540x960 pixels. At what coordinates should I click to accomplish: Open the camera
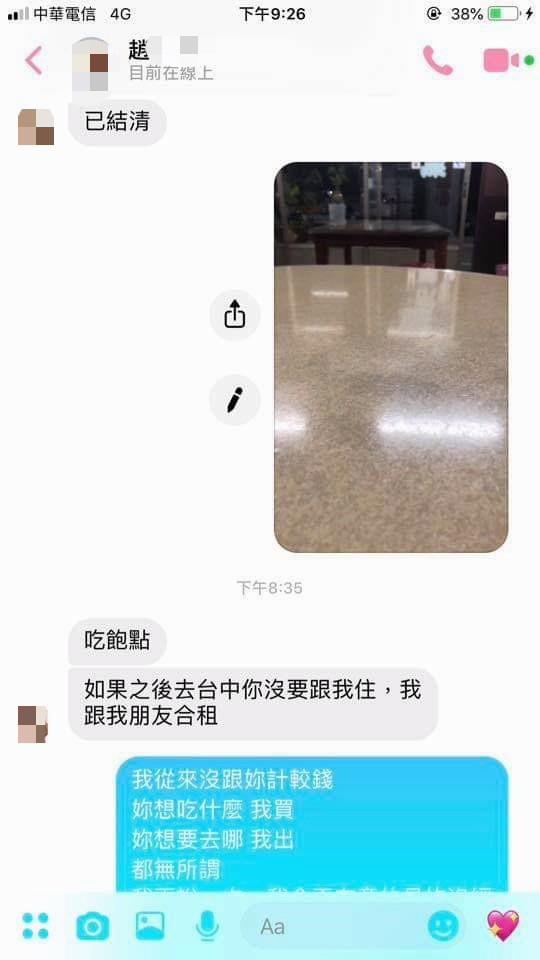[x=92, y=926]
